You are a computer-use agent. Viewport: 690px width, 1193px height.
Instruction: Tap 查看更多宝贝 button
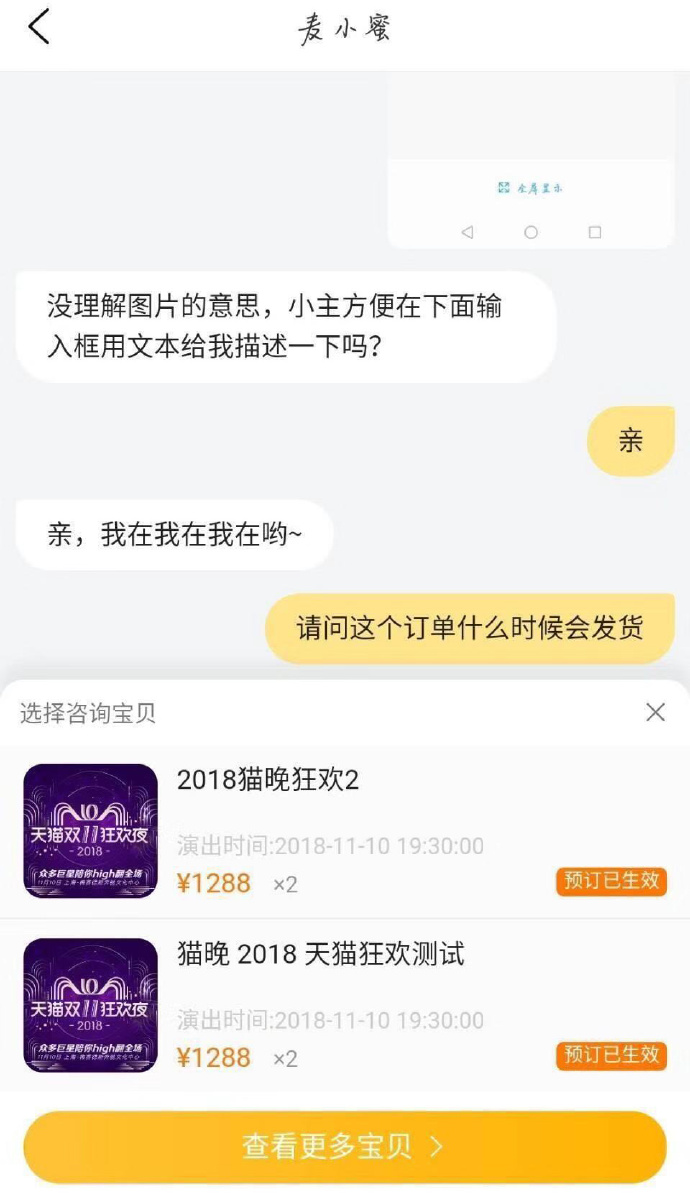coord(344,1146)
